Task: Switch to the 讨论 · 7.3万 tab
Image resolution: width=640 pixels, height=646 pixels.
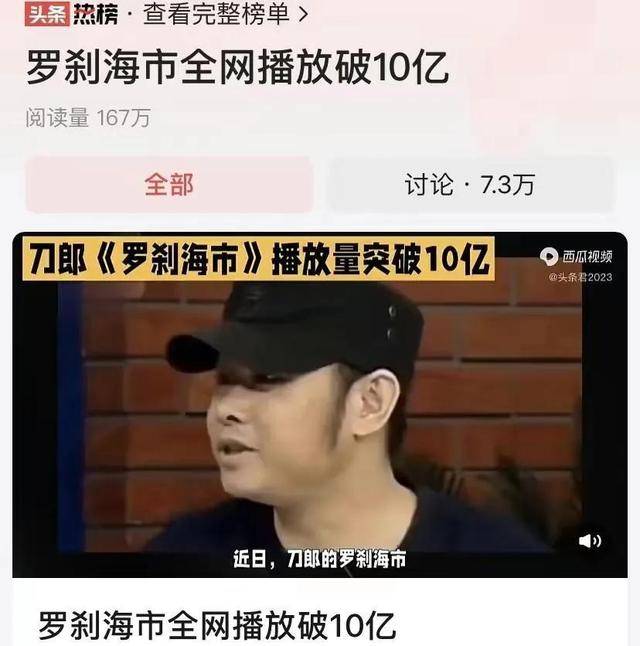Action: click(x=470, y=184)
